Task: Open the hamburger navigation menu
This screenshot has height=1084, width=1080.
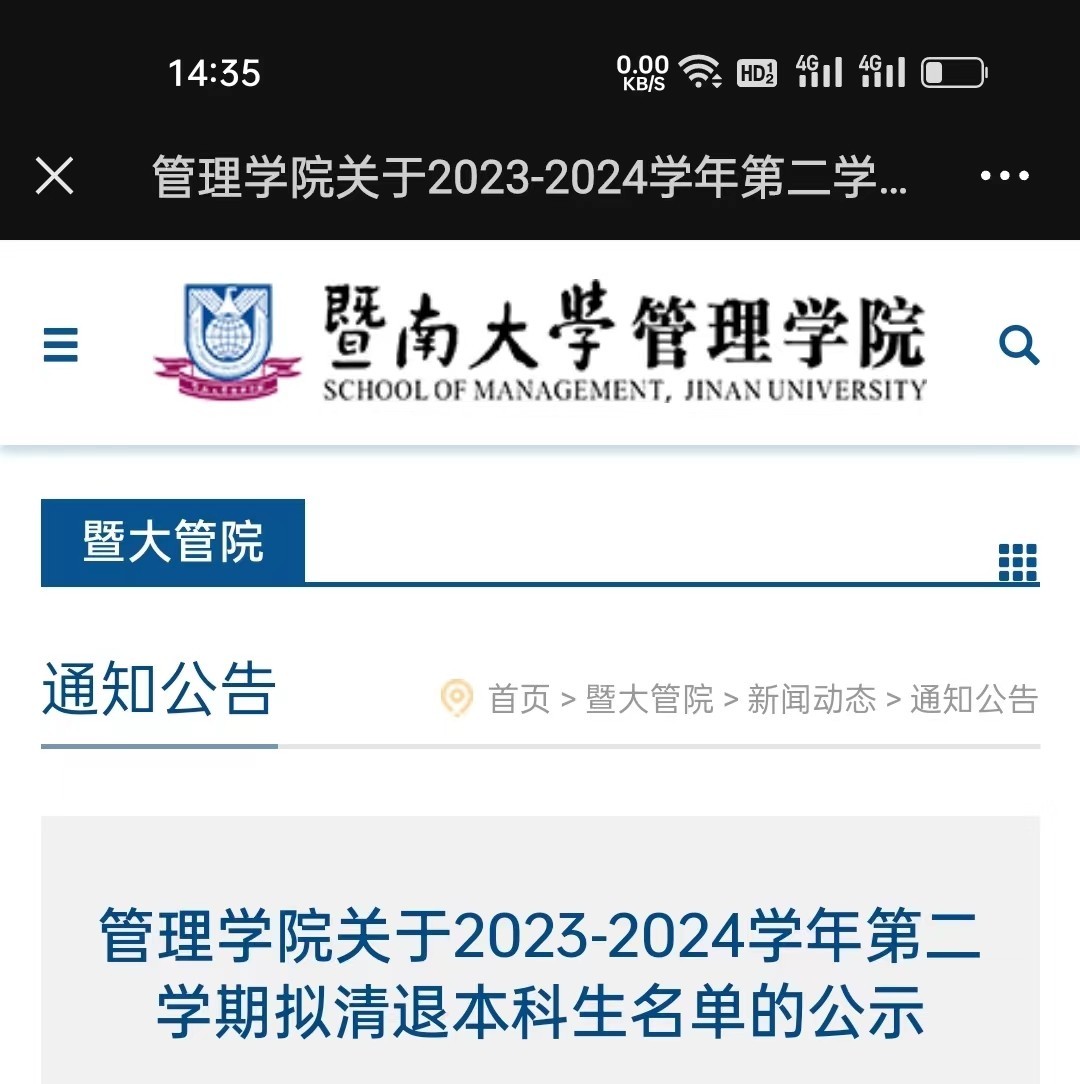Action: pyautogui.click(x=61, y=346)
